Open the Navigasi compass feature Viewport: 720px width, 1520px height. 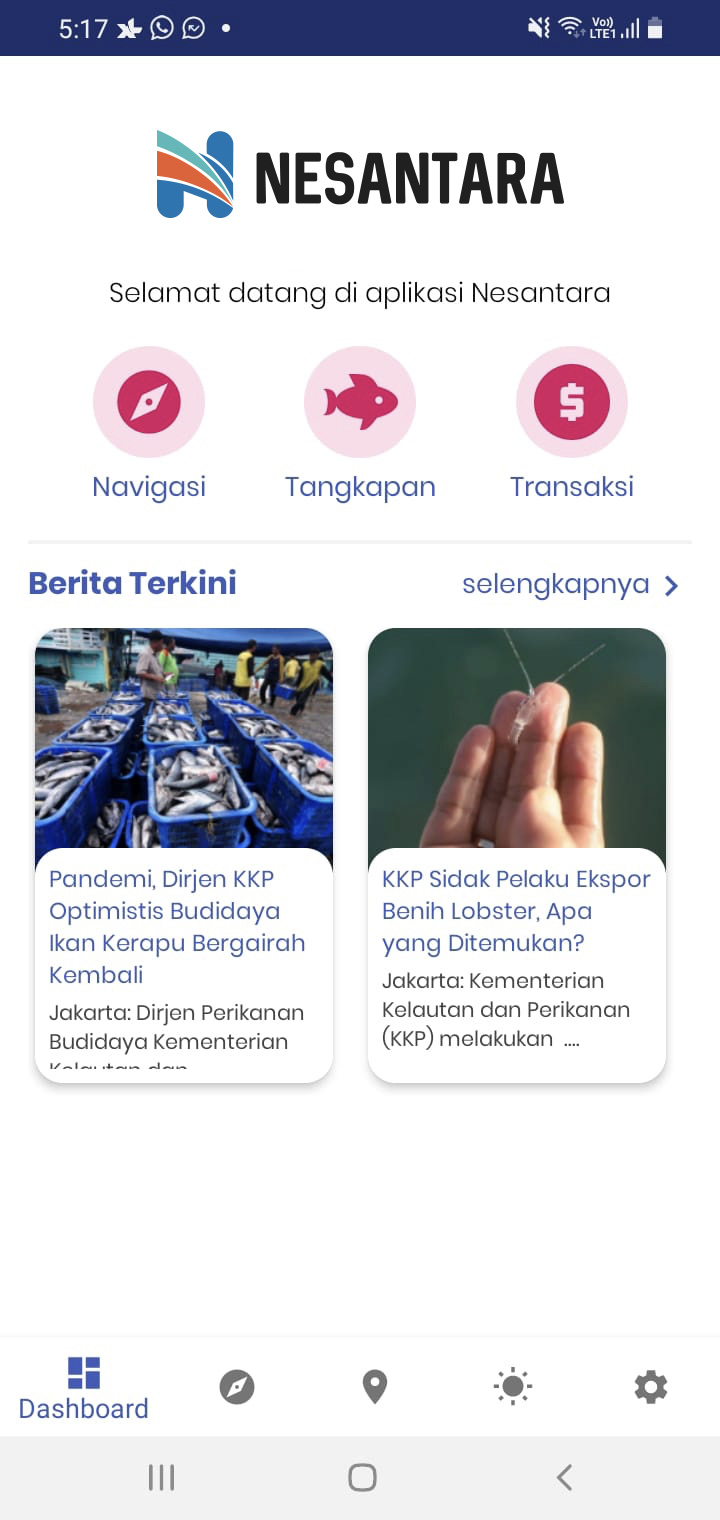(x=149, y=401)
